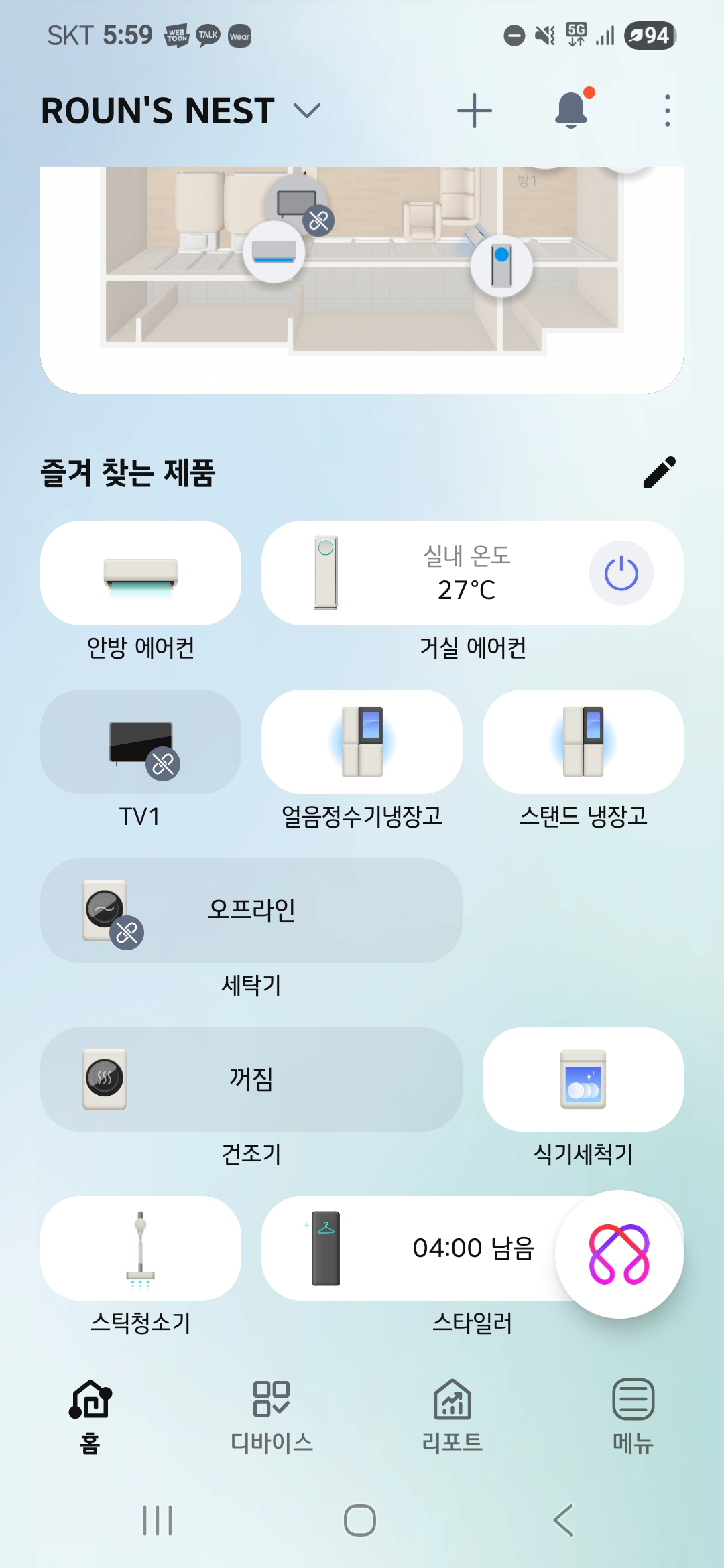
Task: Edit favorite products with the pencil icon
Action: (660, 472)
